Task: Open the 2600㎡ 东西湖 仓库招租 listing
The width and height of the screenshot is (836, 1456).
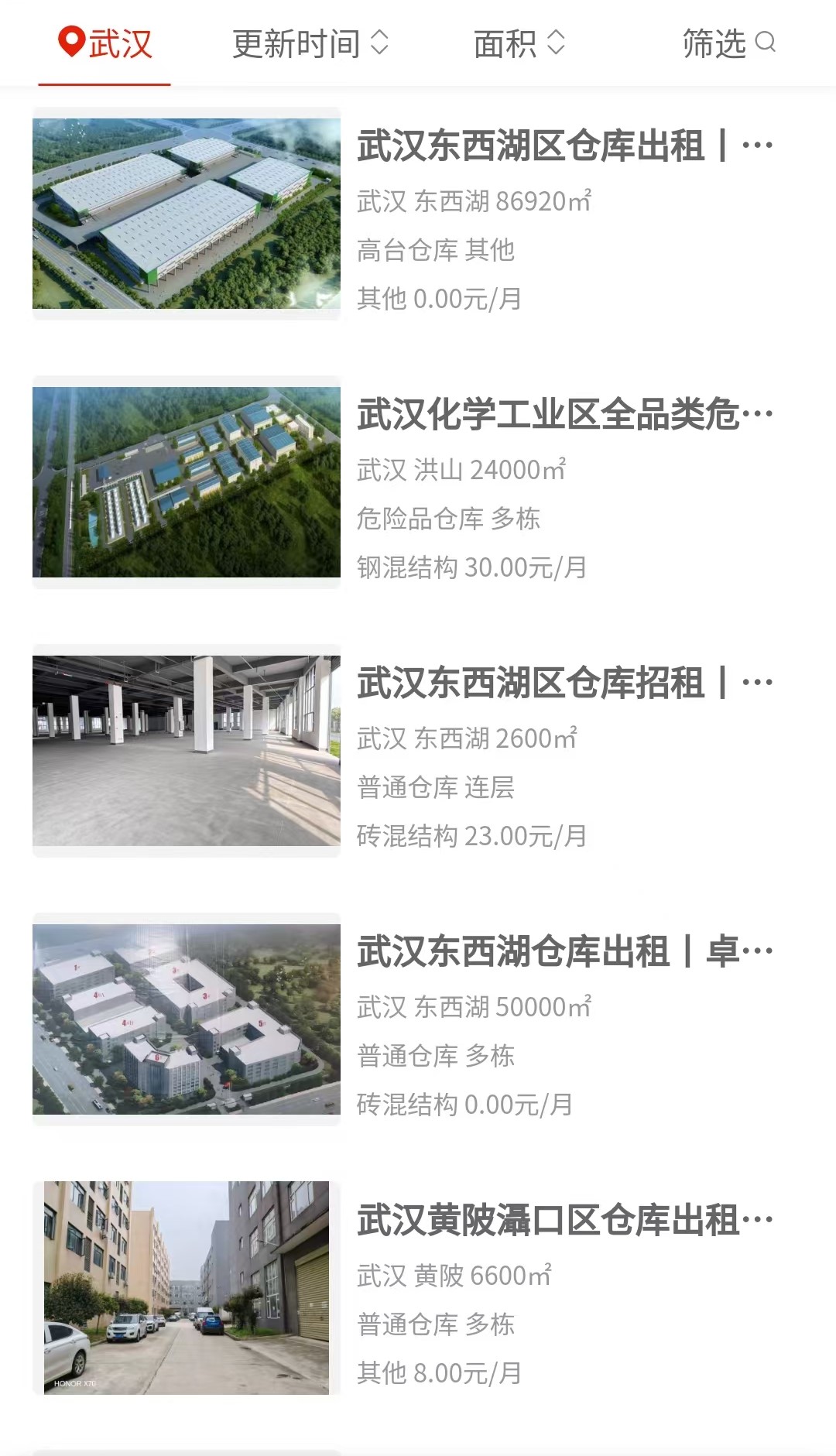Action: pyautogui.click(x=418, y=751)
